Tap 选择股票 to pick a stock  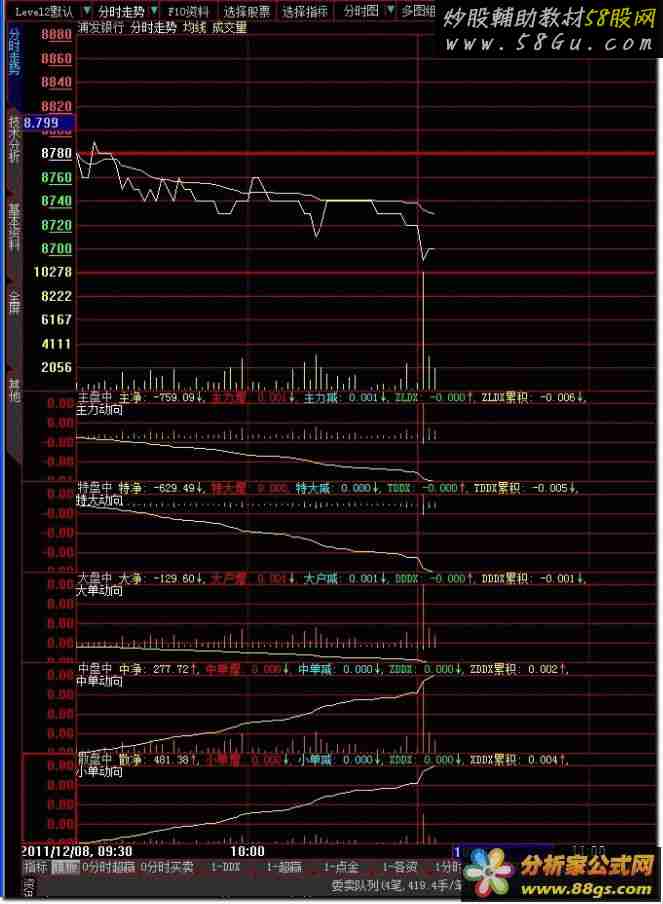point(246,11)
